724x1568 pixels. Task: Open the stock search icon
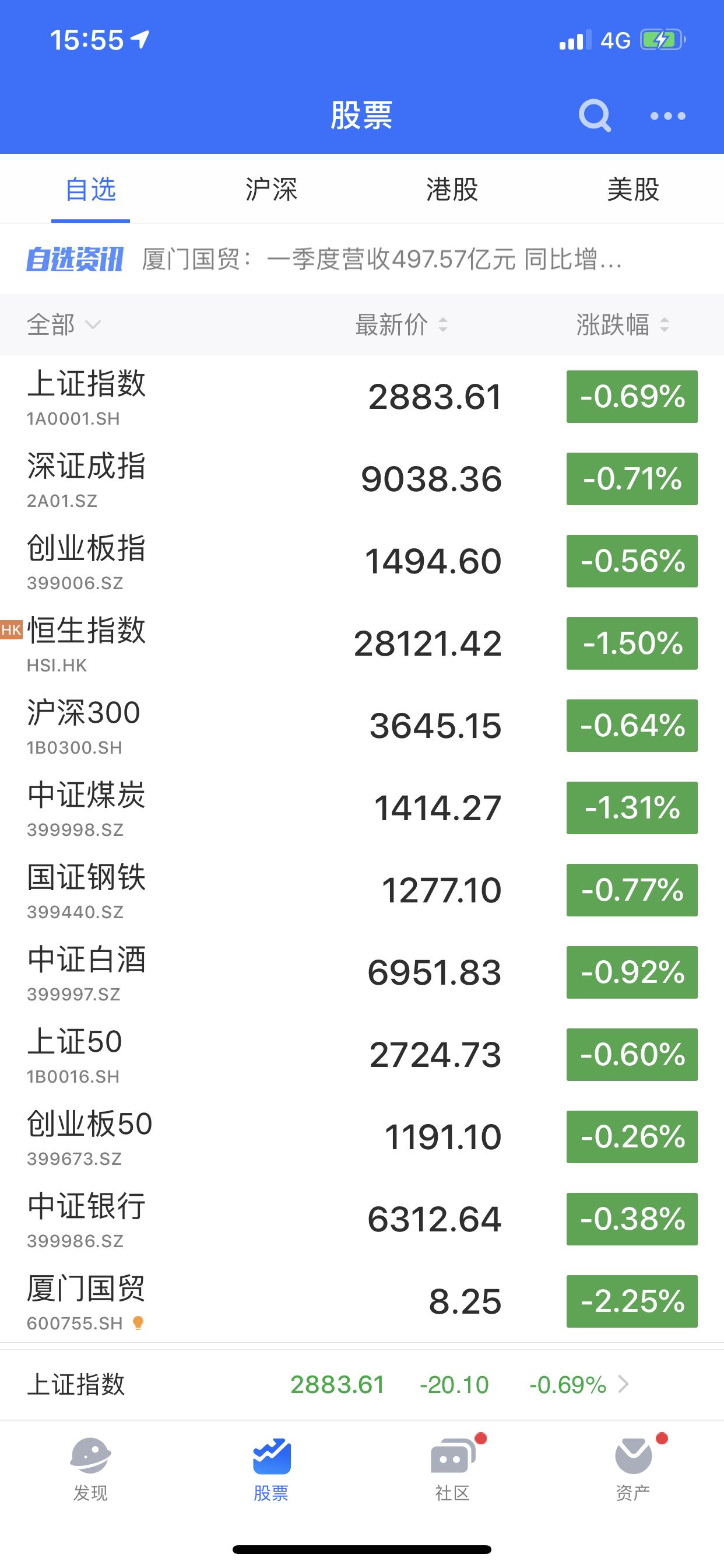[x=595, y=114]
